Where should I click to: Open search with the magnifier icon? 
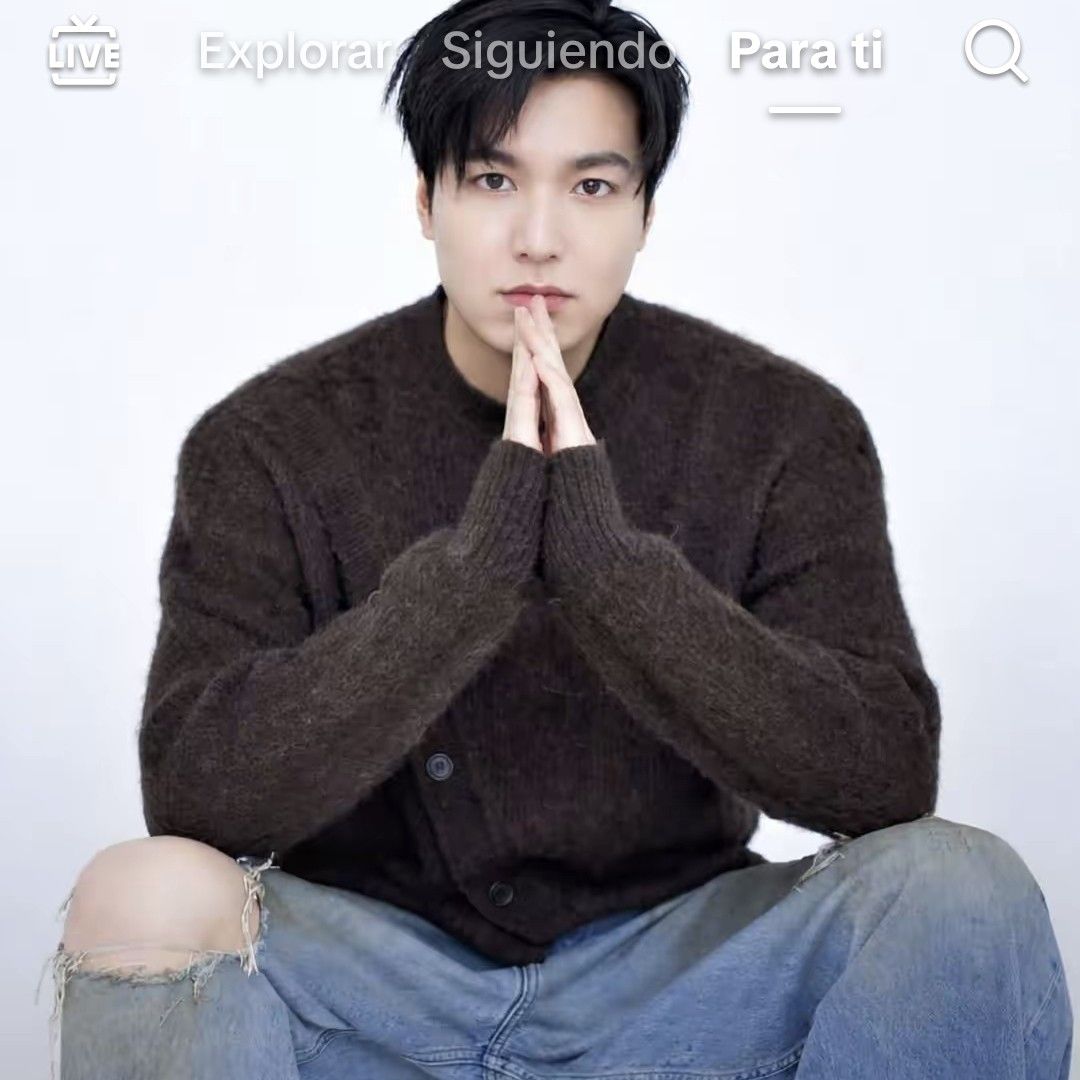995,52
